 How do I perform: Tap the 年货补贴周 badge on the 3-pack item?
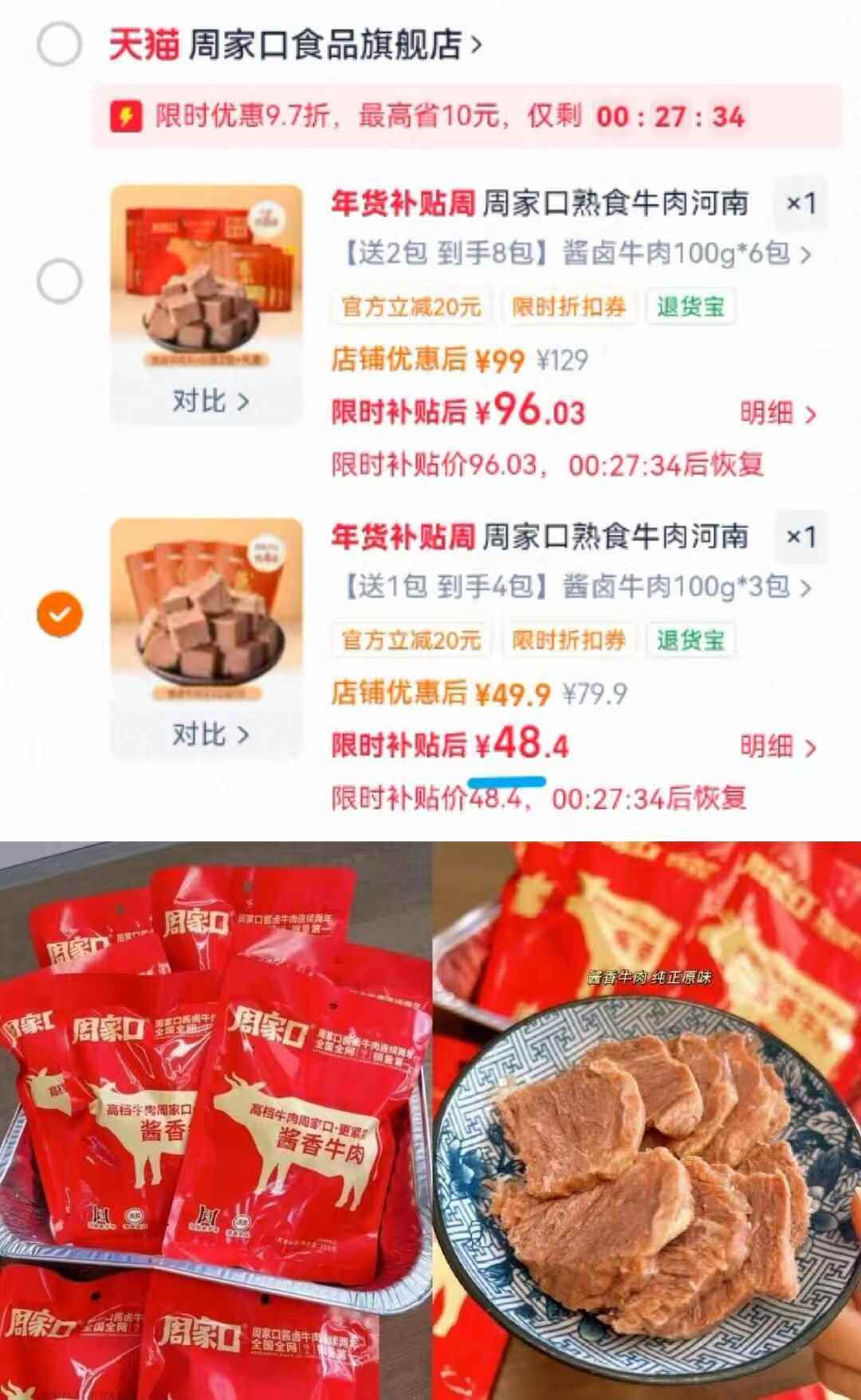pyautogui.click(x=400, y=537)
